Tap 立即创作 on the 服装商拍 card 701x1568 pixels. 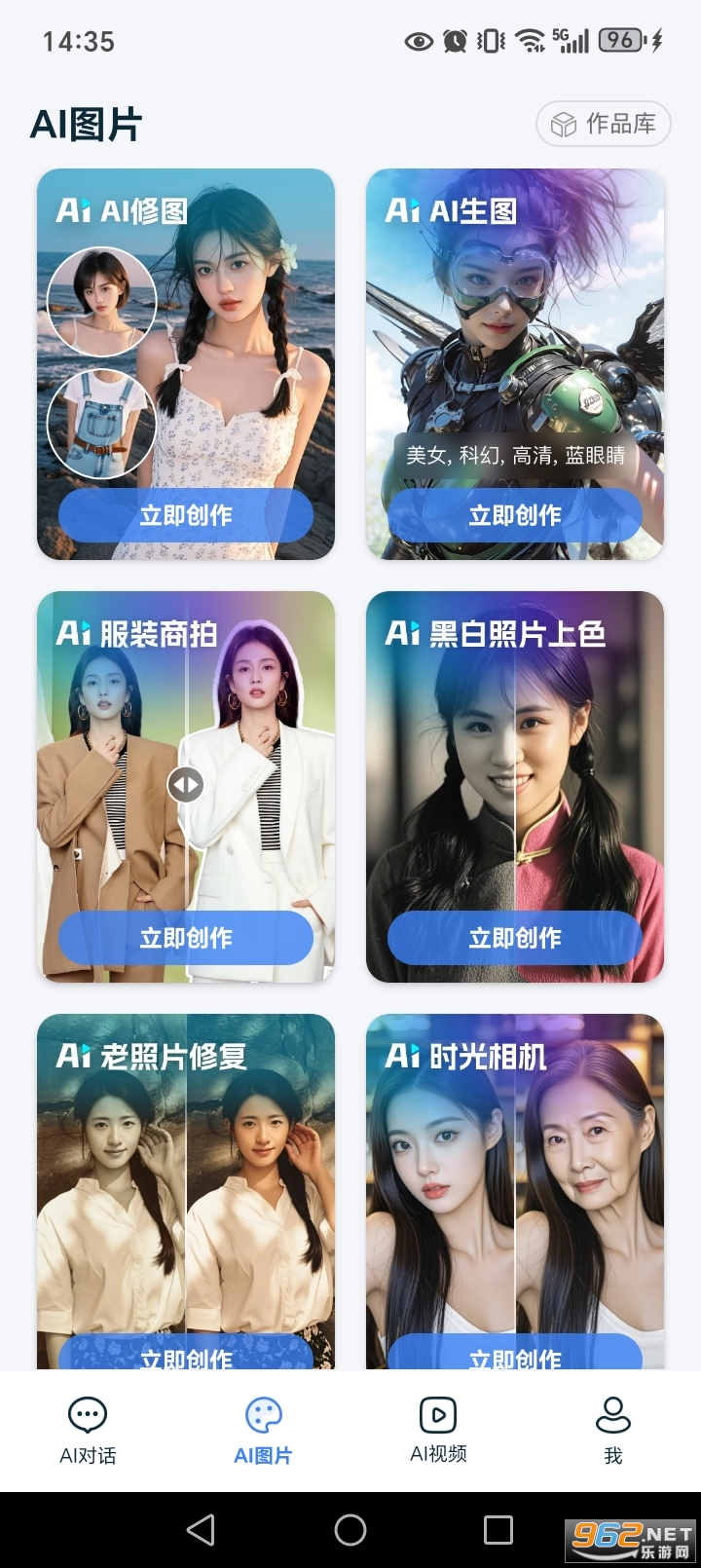185,938
